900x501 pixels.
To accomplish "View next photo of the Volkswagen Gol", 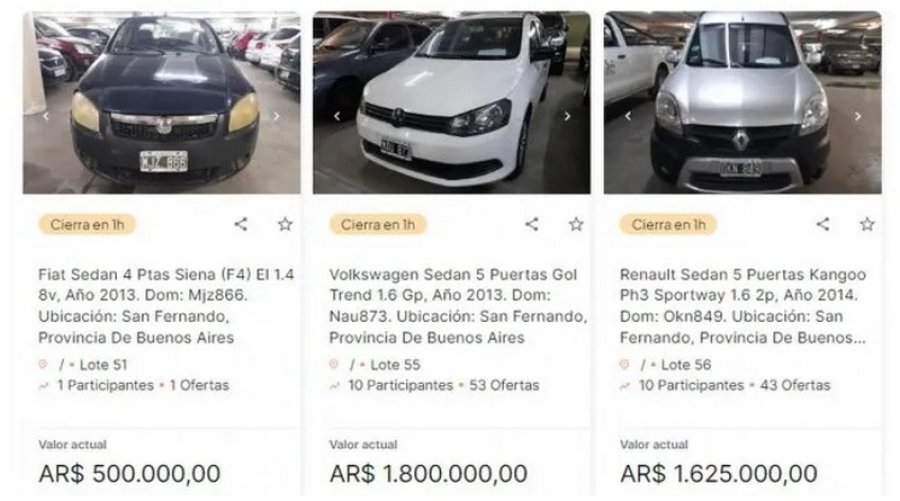I will coord(567,116).
